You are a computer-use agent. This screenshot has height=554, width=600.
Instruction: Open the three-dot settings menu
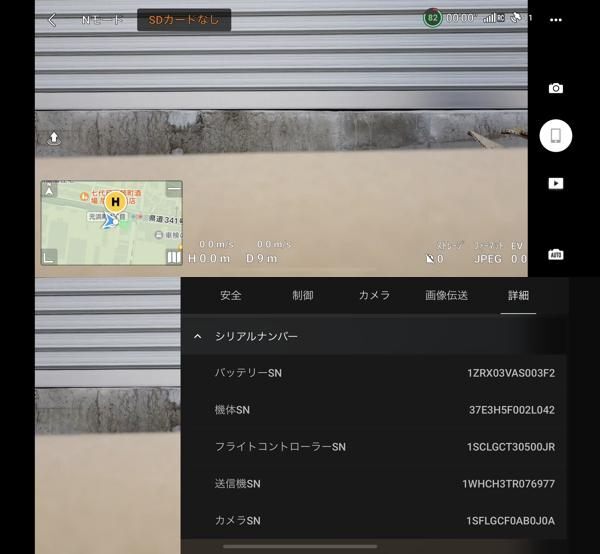(556, 20)
